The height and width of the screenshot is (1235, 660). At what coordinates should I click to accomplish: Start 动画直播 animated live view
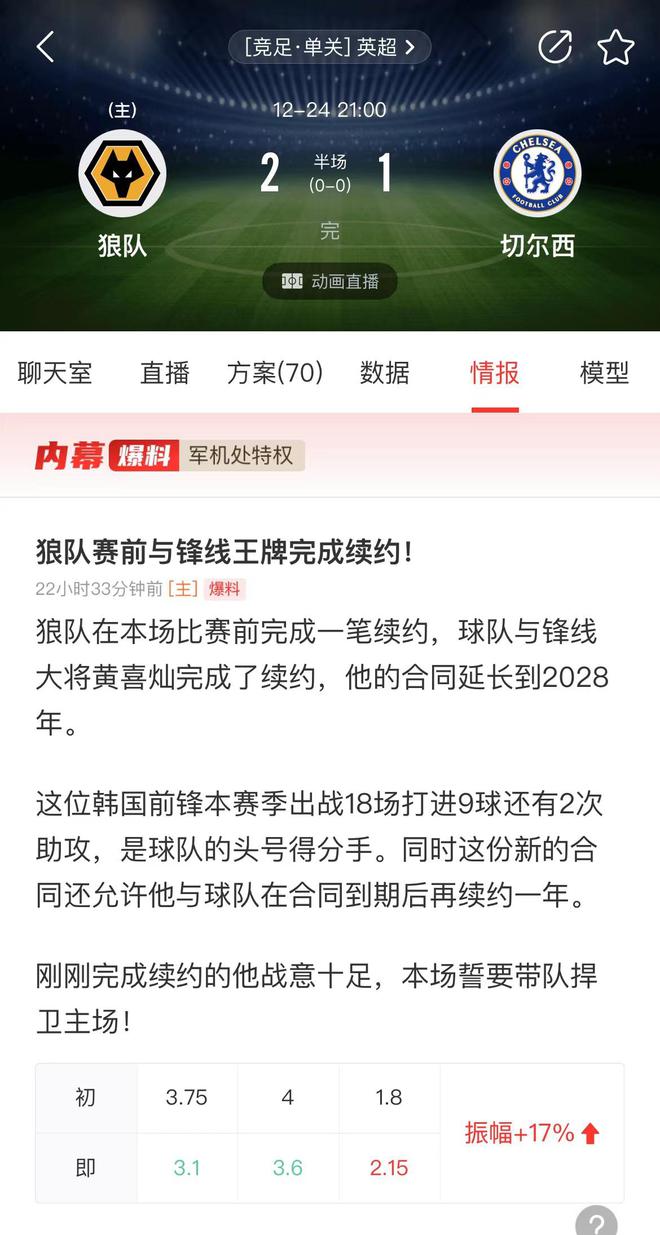[x=330, y=282]
